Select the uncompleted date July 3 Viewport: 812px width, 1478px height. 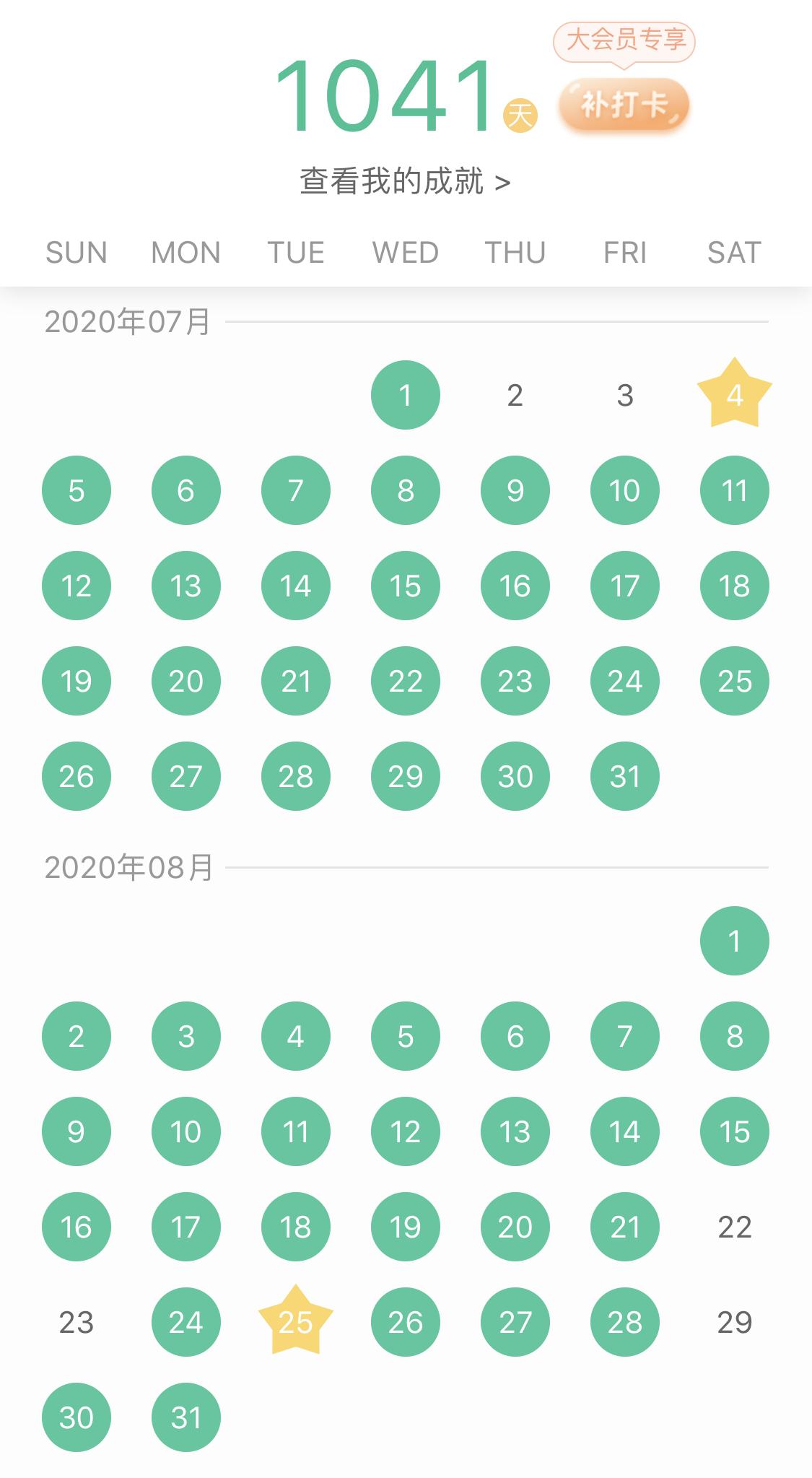[x=624, y=394]
